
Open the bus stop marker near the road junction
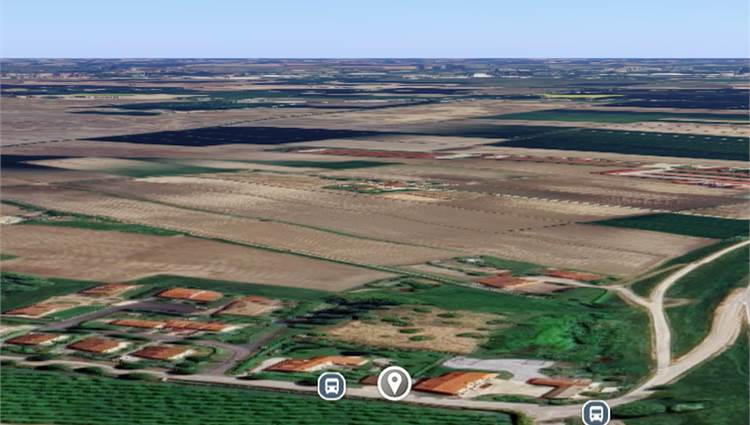pos(596,412)
